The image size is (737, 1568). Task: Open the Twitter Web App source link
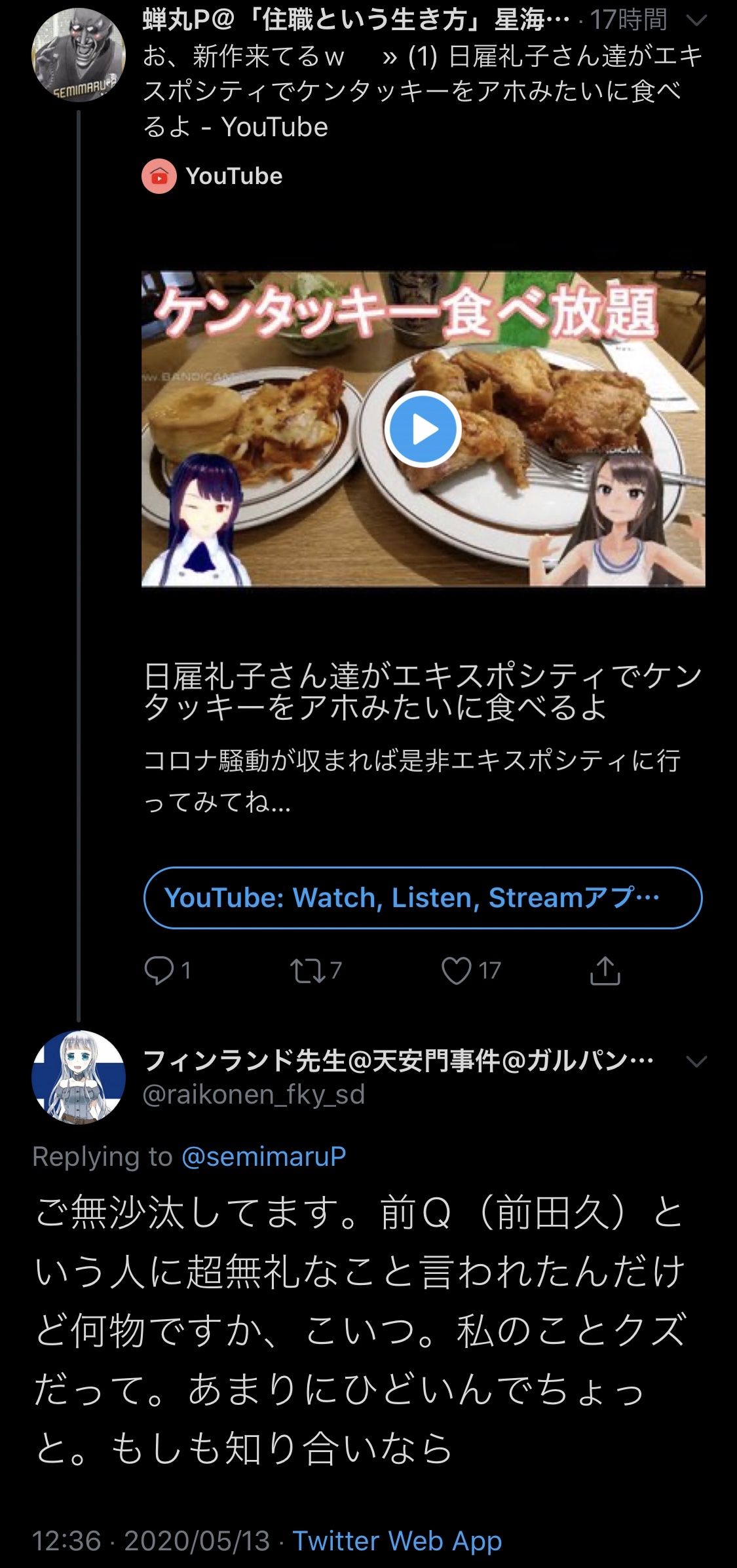397,1540
